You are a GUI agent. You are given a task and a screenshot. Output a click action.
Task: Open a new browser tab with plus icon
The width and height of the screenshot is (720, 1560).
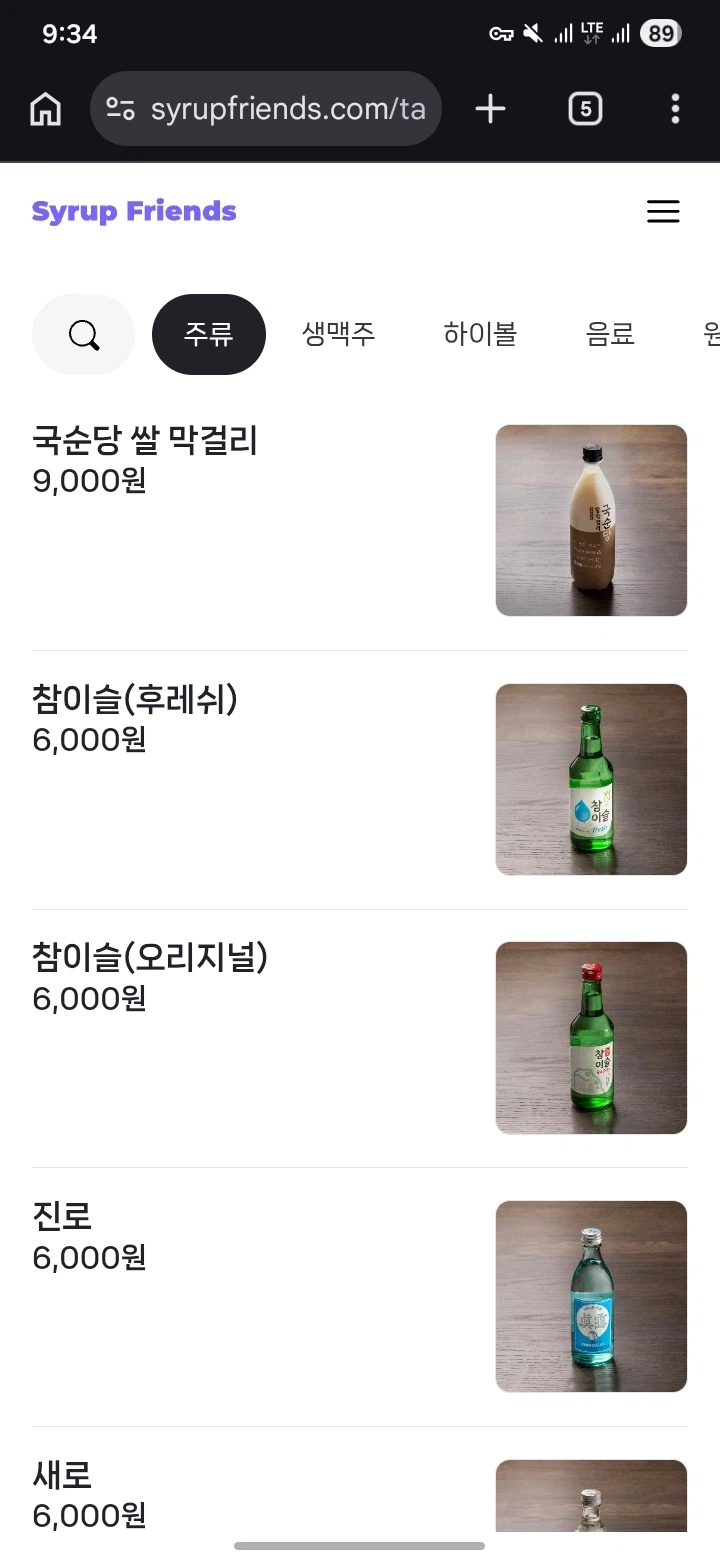[x=489, y=108]
